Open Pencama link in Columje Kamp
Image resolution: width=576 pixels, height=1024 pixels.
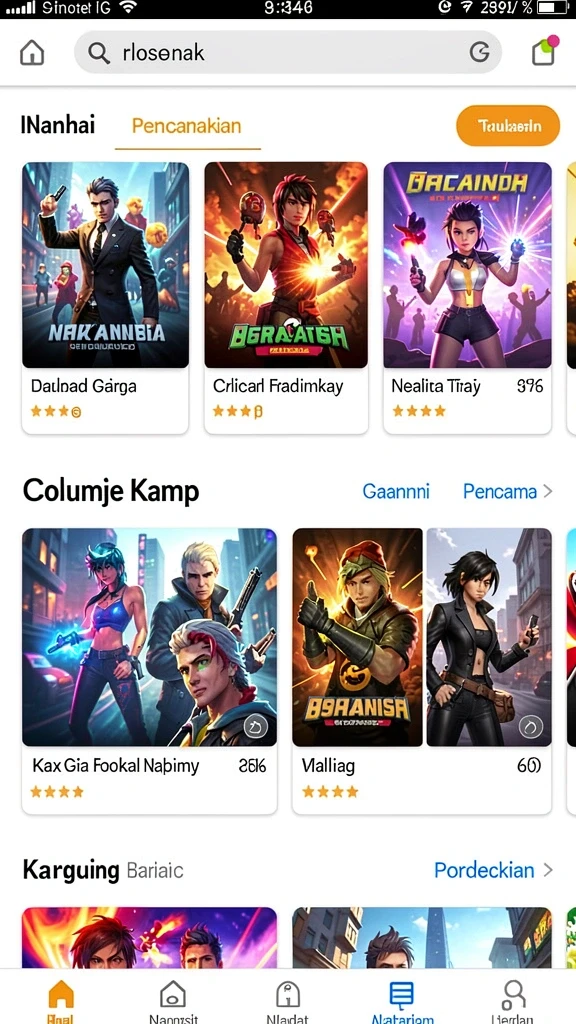point(507,491)
